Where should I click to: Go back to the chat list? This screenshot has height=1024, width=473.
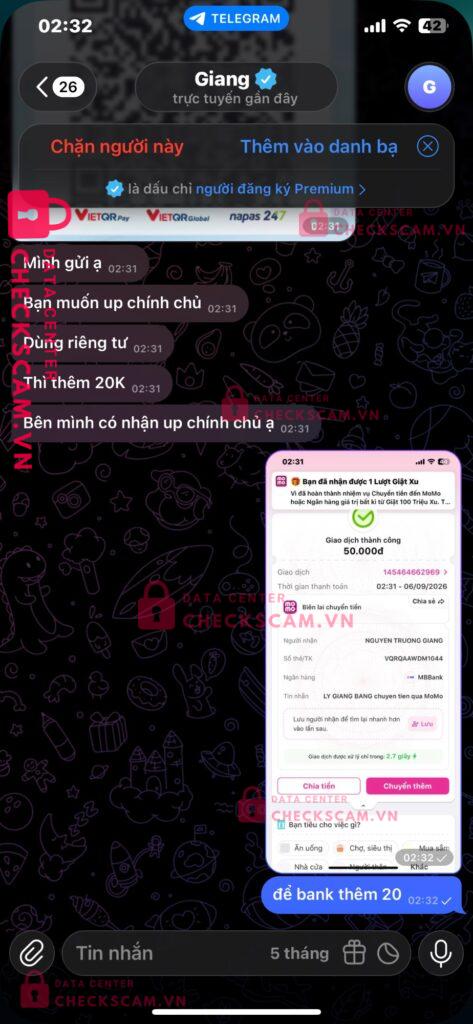tap(58, 87)
